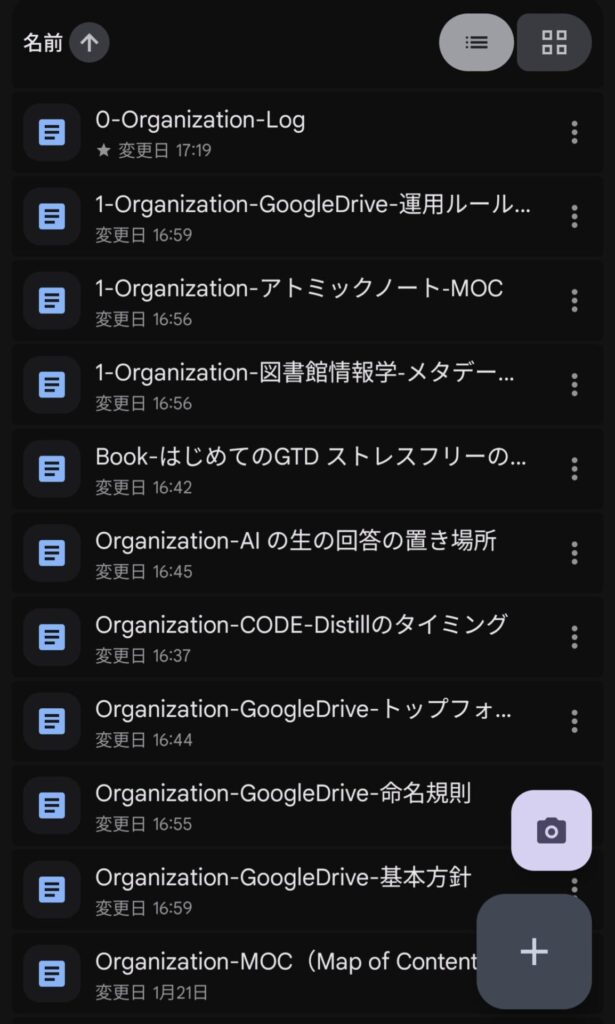Open Organization-CODE-Distillのタイミング document
This screenshot has width=615, height=1024.
pyautogui.click(x=301, y=625)
